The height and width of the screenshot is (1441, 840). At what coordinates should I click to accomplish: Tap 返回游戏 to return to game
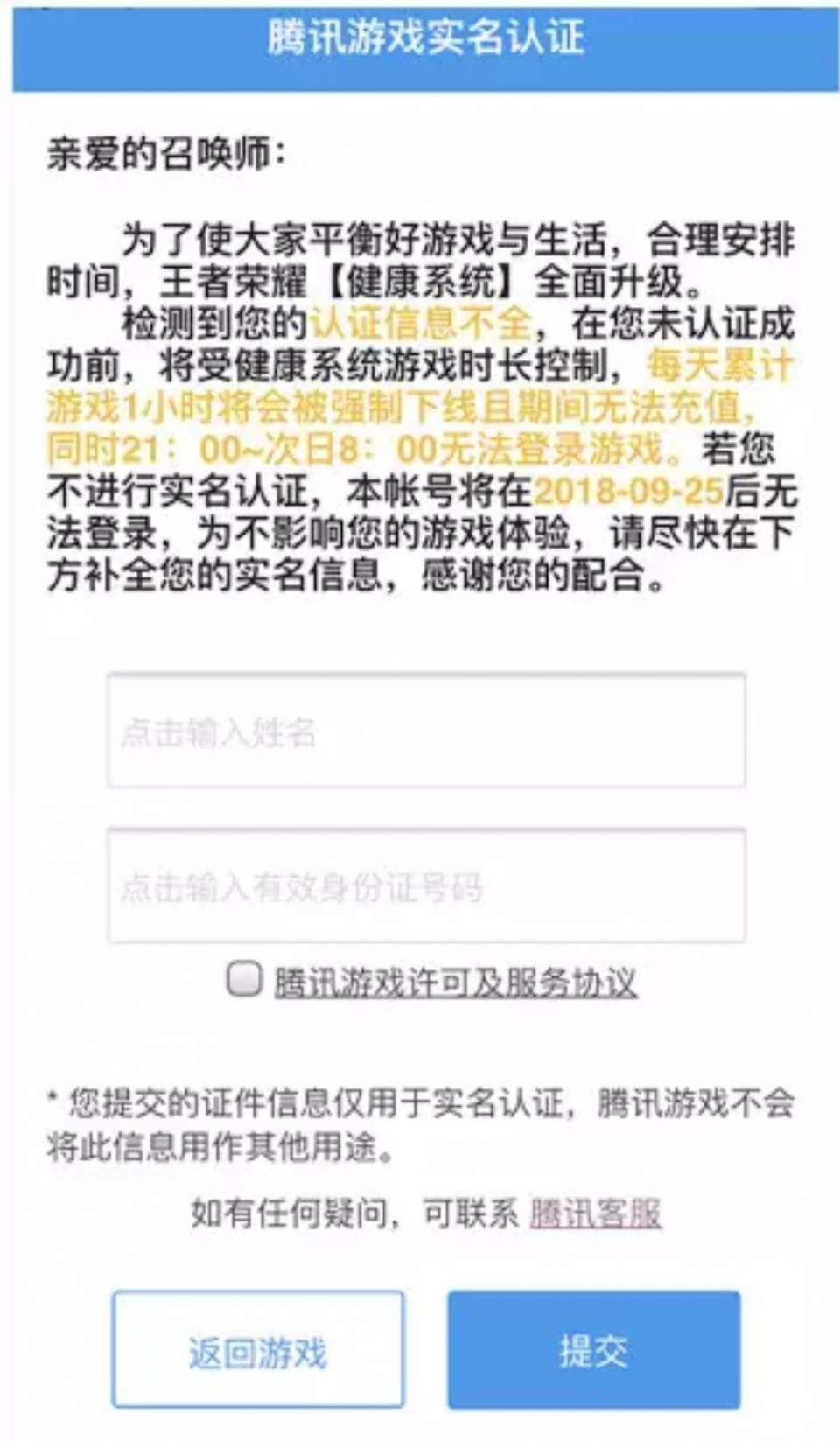258,1349
